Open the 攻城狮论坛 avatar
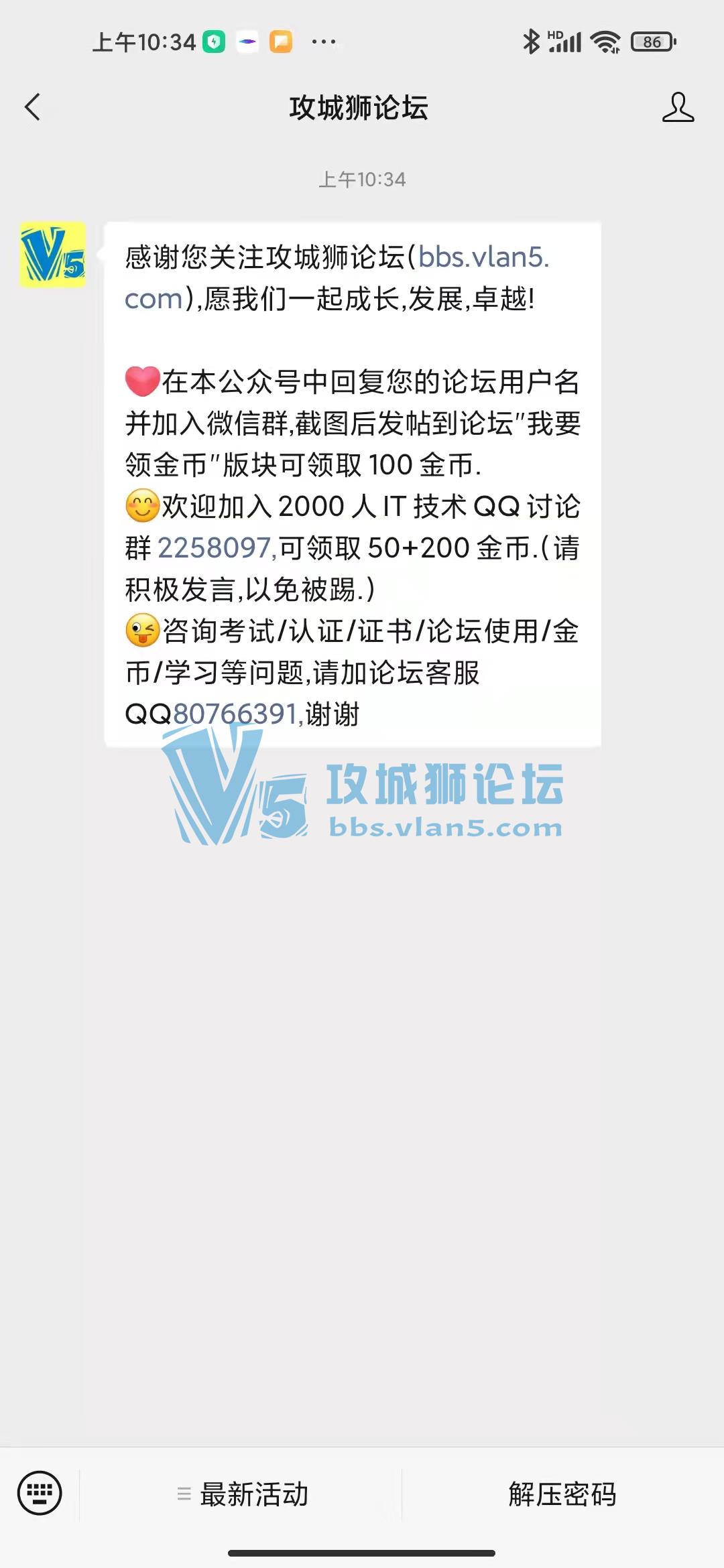Viewport: 724px width, 1568px height. coord(53,255)
